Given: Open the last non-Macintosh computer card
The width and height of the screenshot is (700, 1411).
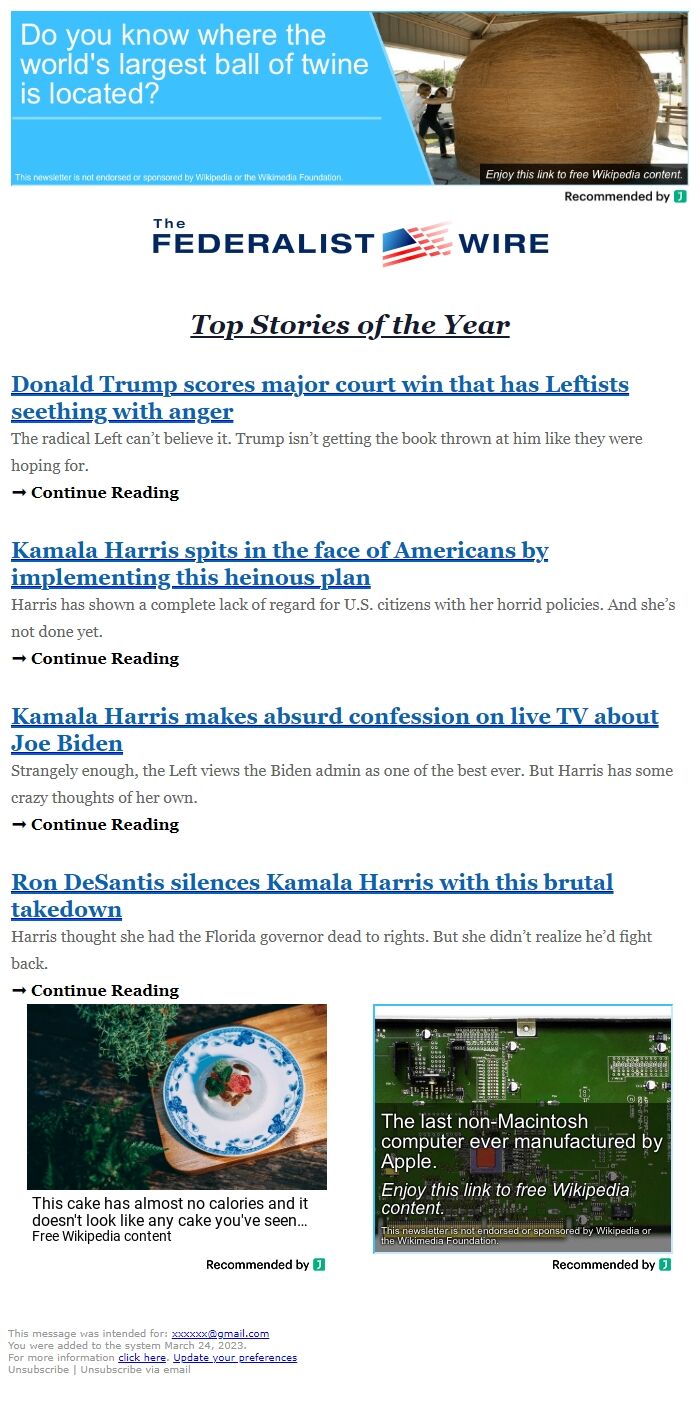Looking at the screenshot, I should click(522, 1128).
